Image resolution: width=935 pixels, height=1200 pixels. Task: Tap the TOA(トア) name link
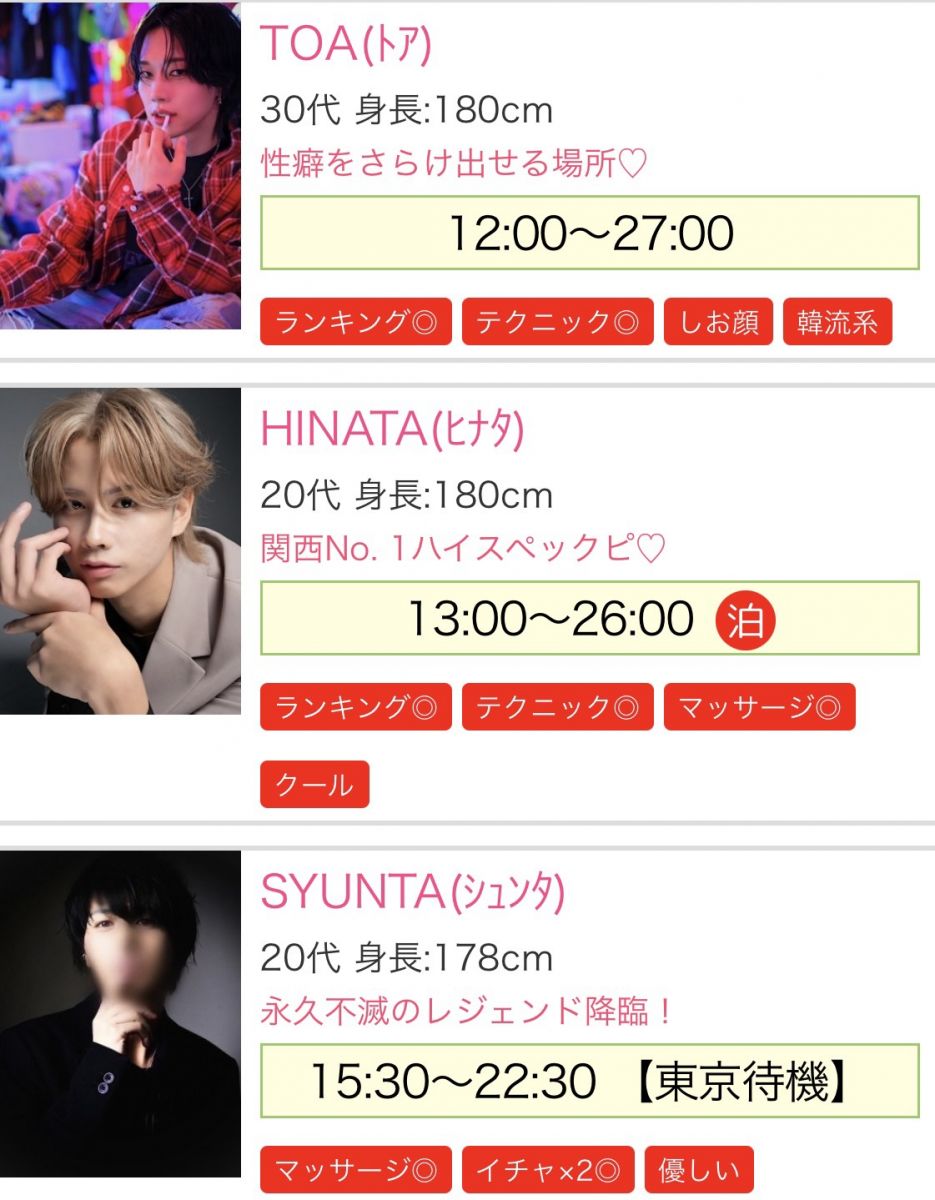[x=345, y=44]
